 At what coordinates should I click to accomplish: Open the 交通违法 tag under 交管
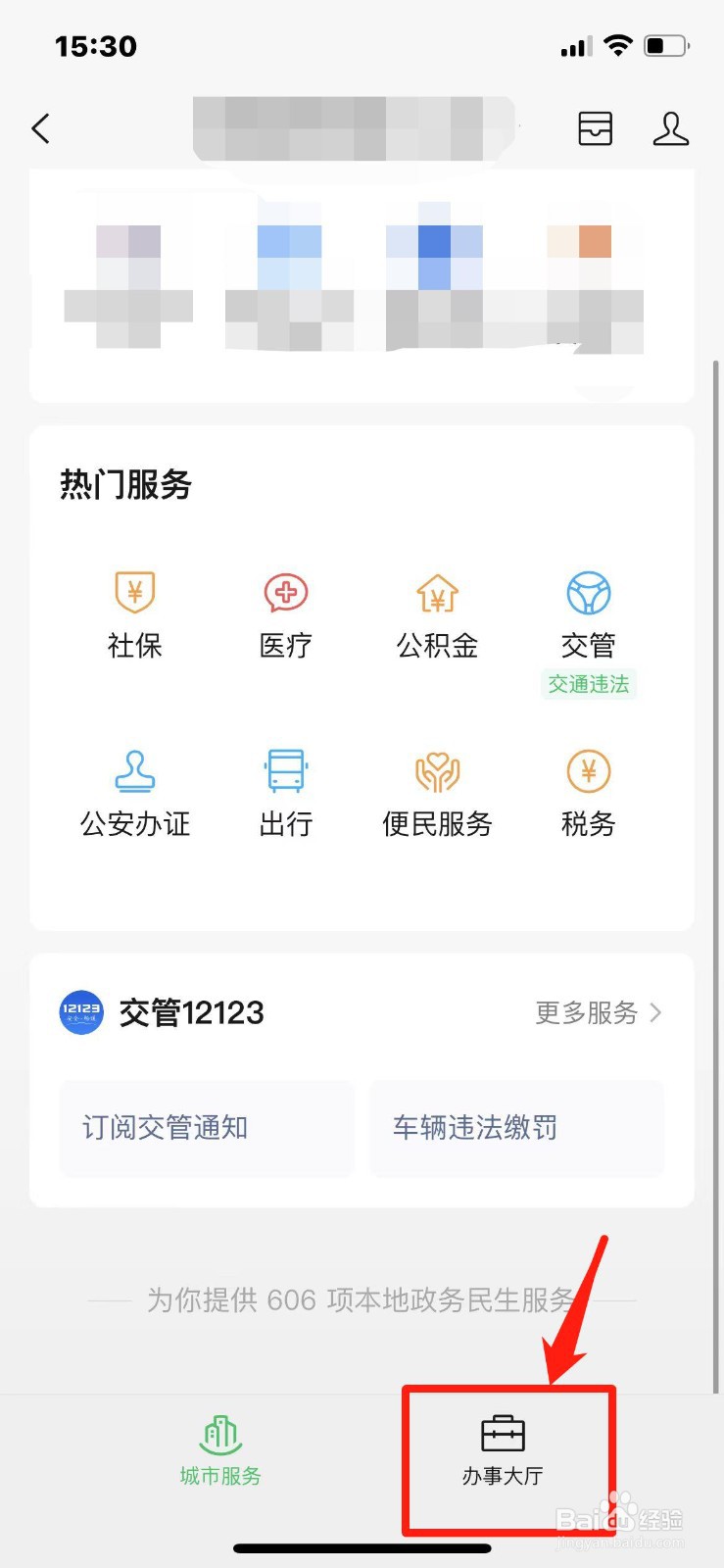(588, 686)
